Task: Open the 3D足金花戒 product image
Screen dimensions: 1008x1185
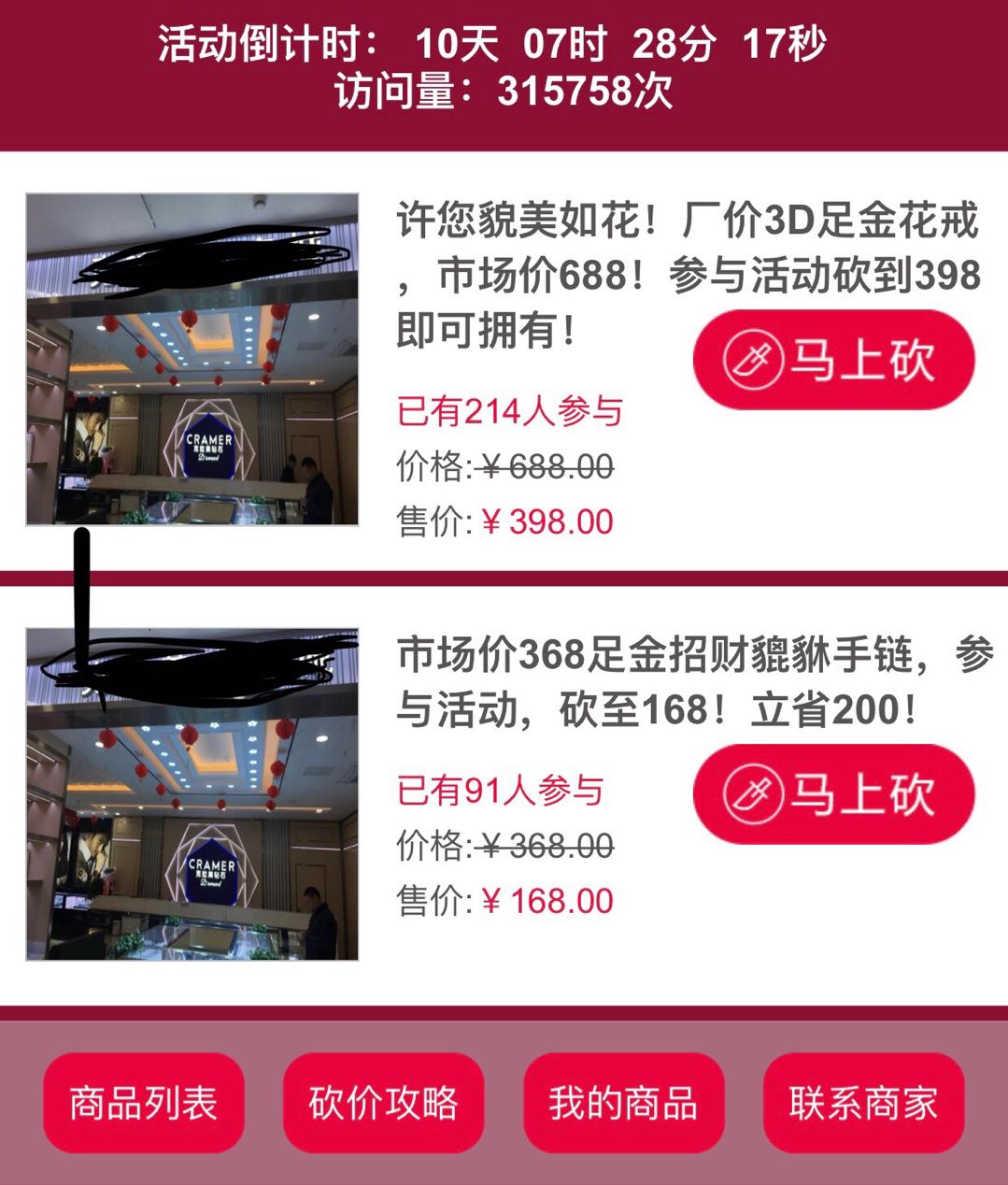Action: [x=192, y=360]
